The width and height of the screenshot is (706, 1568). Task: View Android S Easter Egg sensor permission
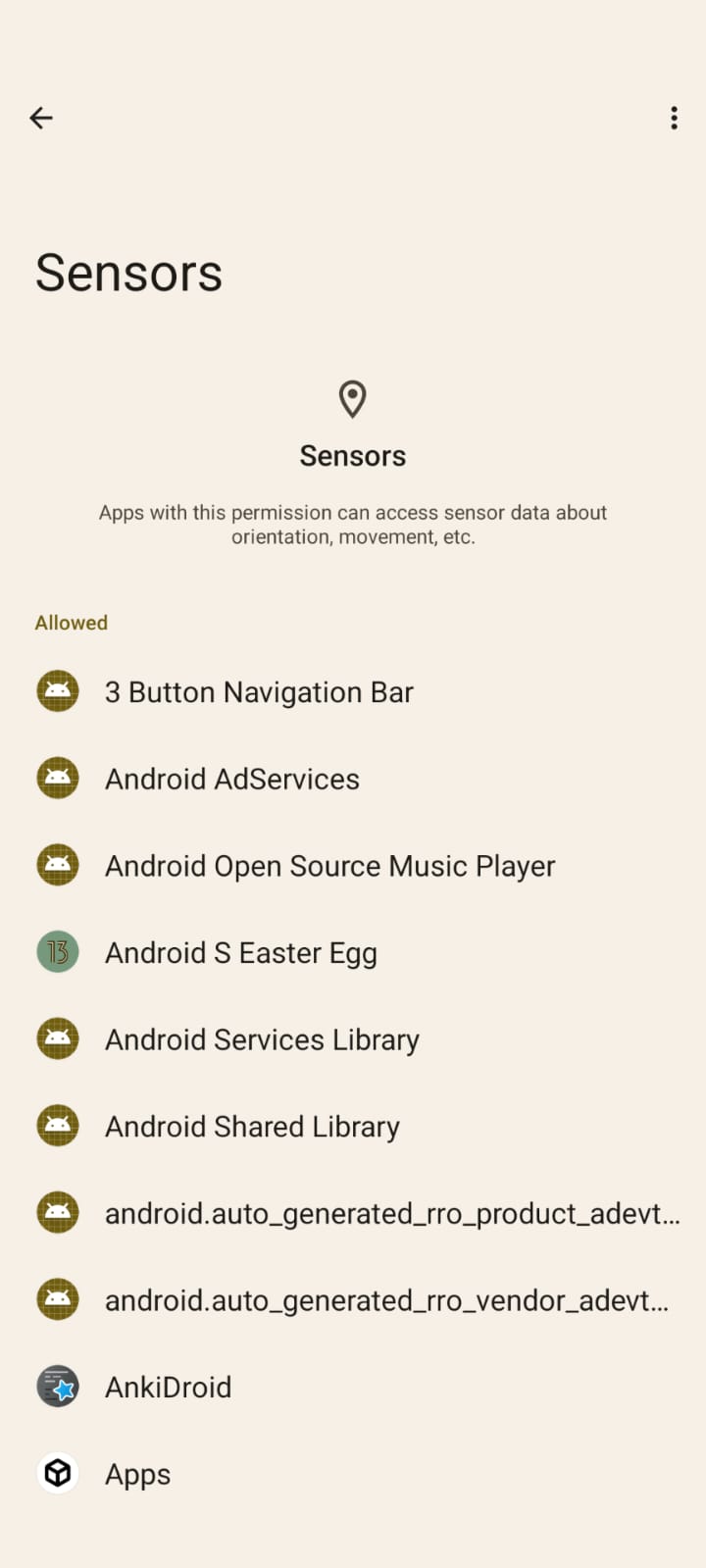pos(241,953)
